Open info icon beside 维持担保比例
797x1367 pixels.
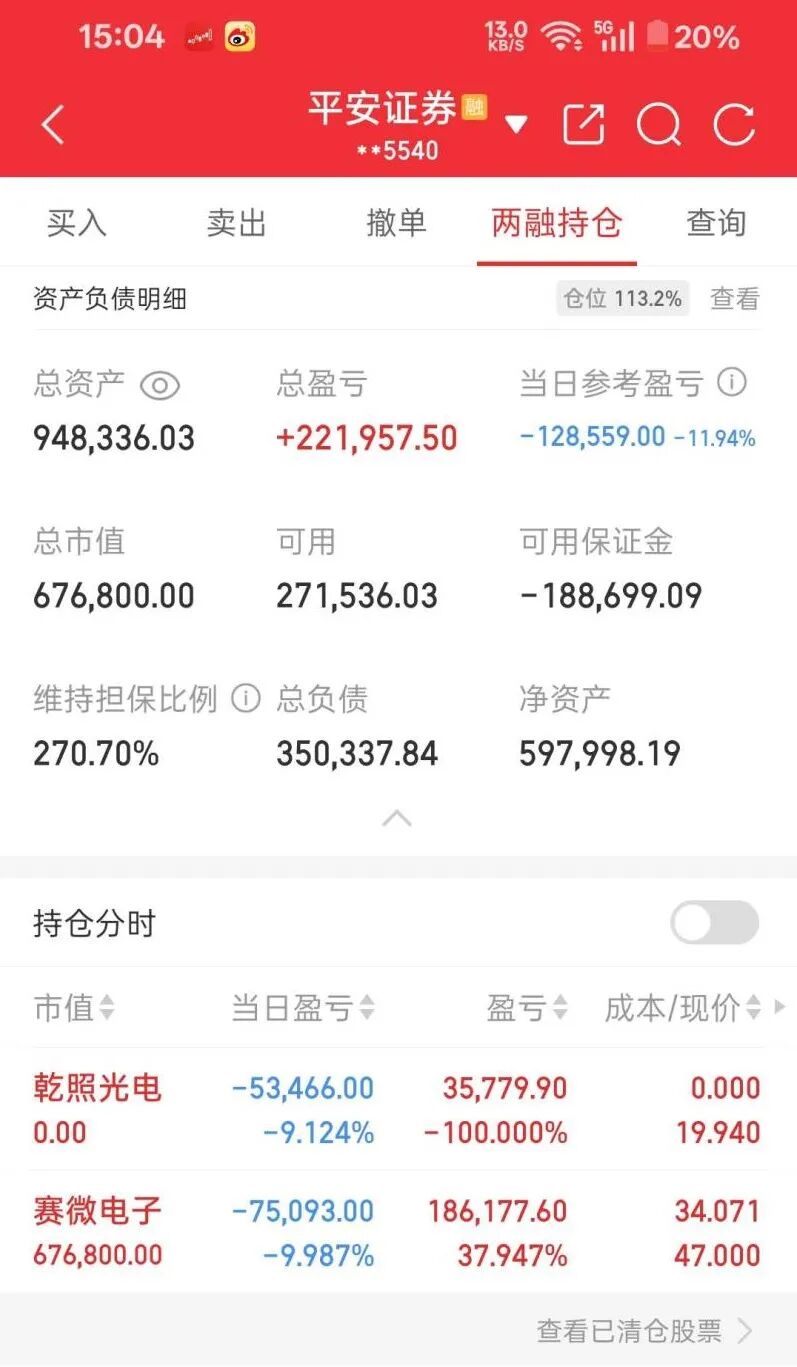[x=246, y=698]
